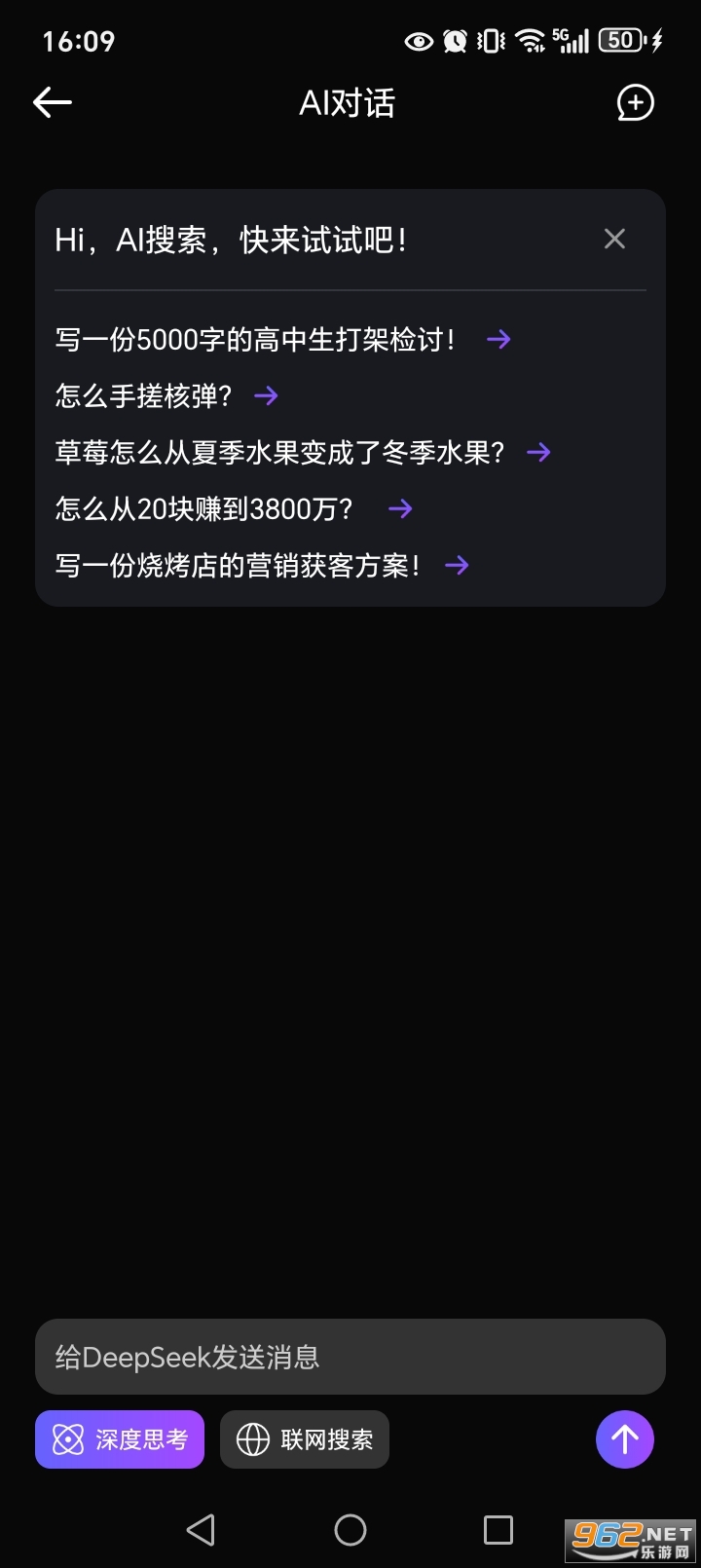Tap the arrow beside 怎么手搓核弹 suggestion

click(x=265, y=395)
